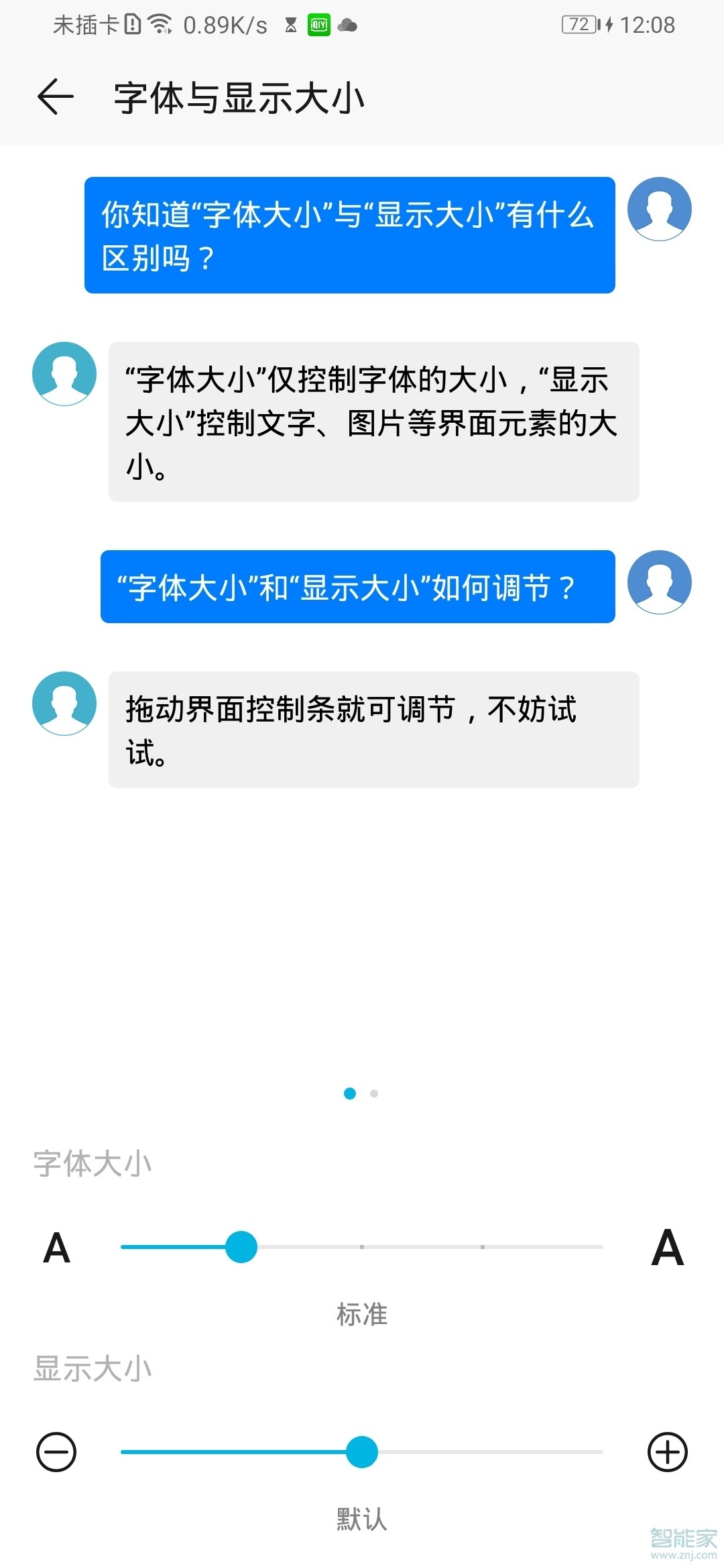Tap the battery indicator showing 72
The height and width of the screenshot is (1568, 724).
578,25
